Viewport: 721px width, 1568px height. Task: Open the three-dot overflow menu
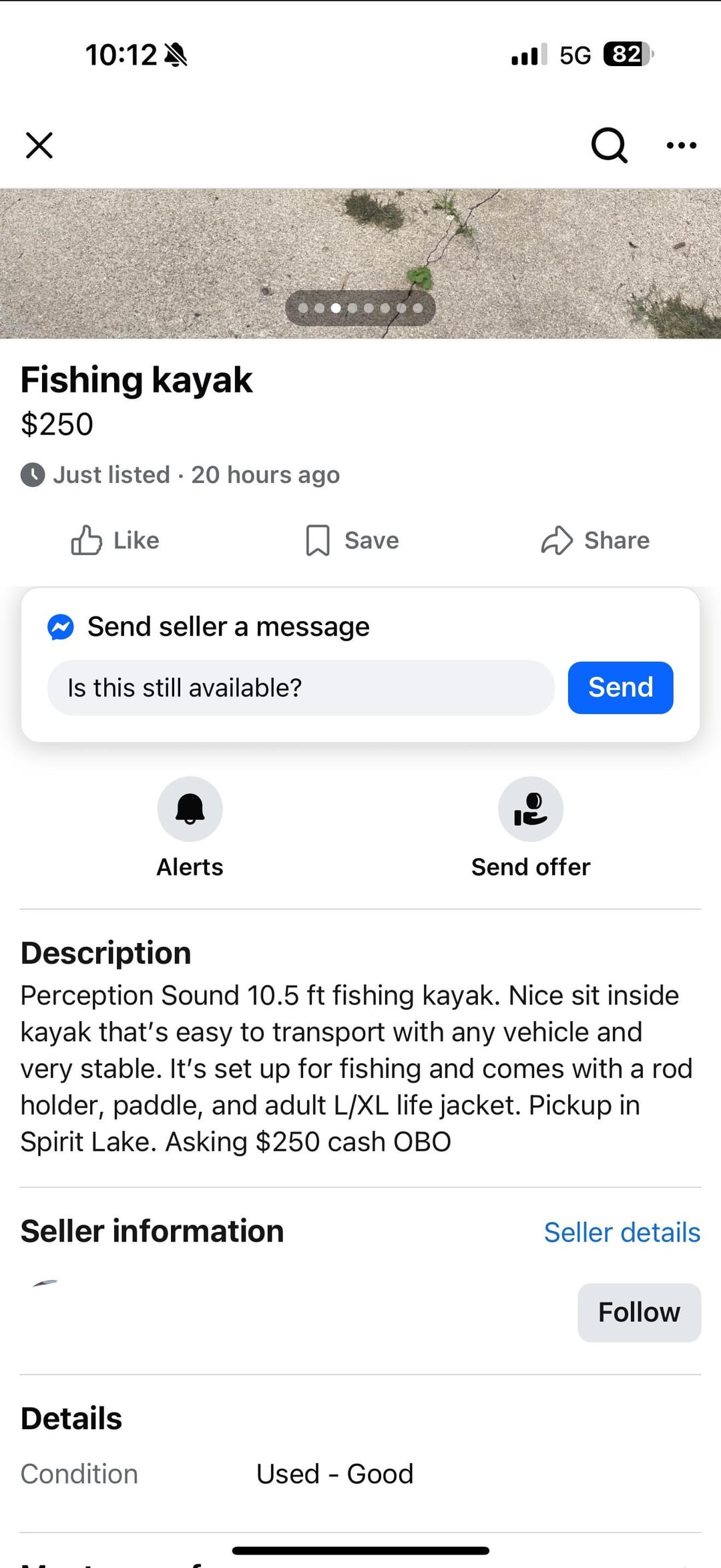click(x=681, y=145)
